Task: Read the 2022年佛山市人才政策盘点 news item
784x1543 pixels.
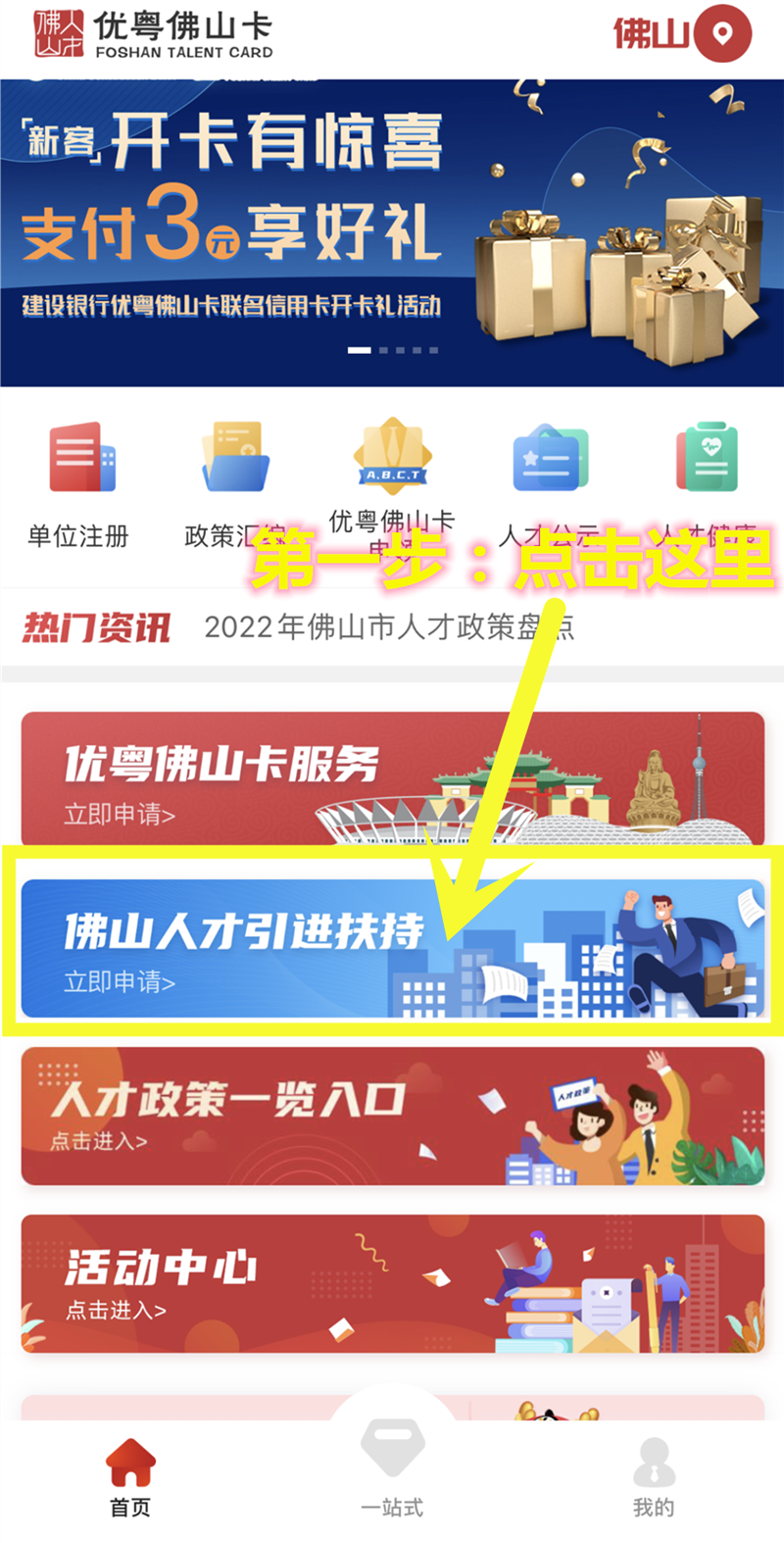Action: click(388, 627)
